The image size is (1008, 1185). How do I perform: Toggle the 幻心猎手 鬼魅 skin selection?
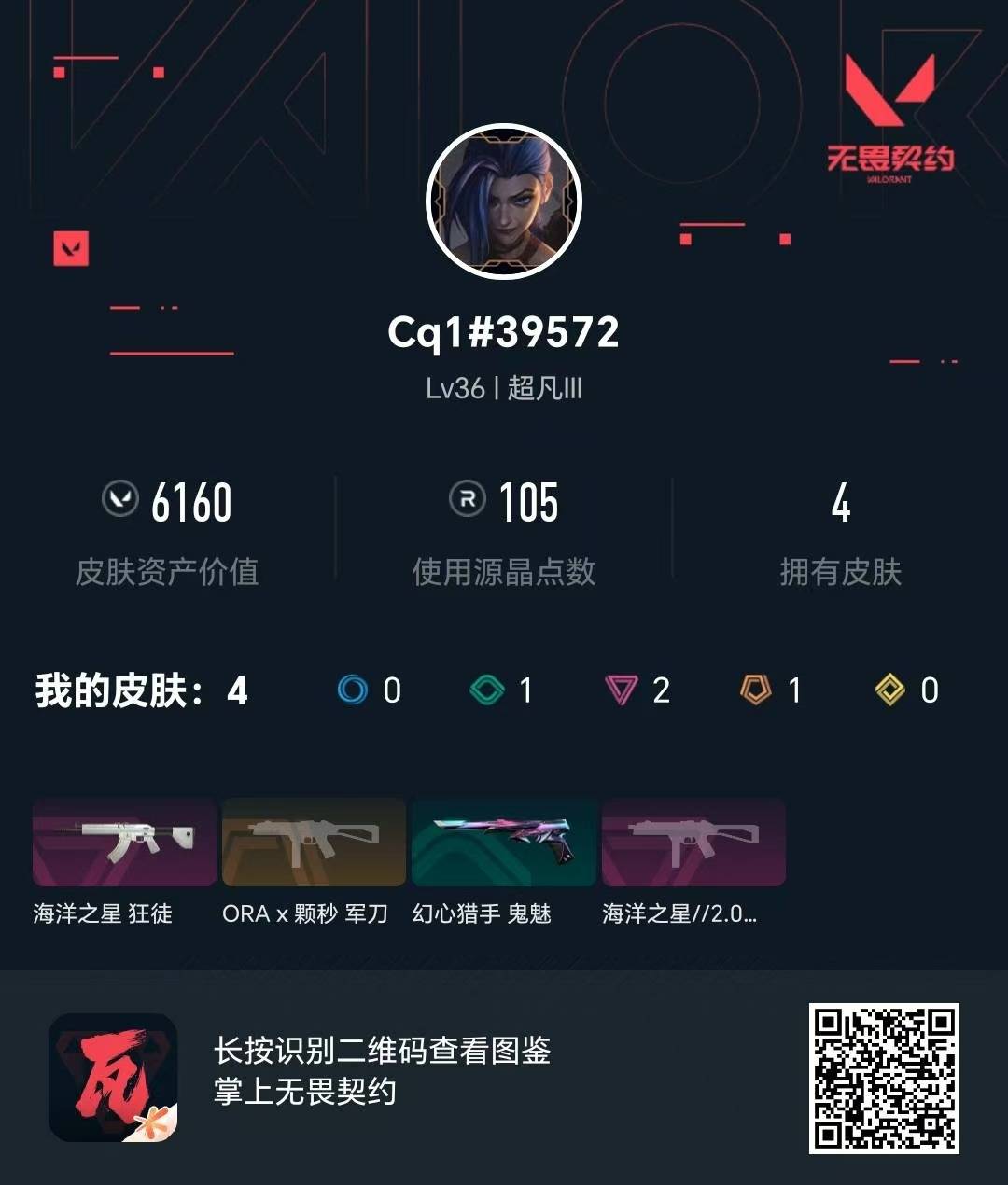pyautogui.click(x=503, y=843)
